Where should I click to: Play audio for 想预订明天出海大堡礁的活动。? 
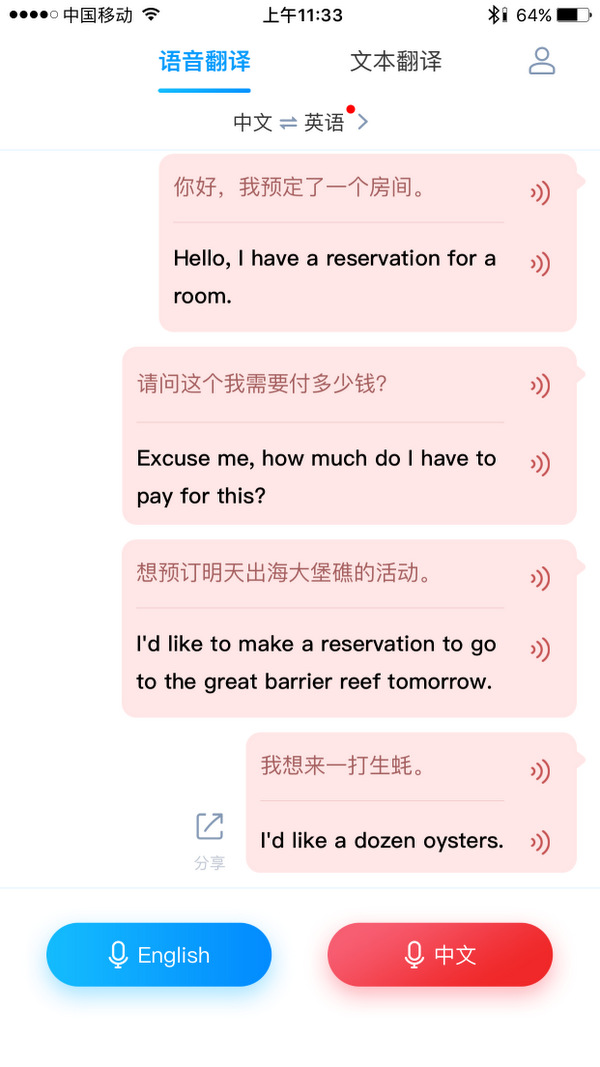[540, 578]
